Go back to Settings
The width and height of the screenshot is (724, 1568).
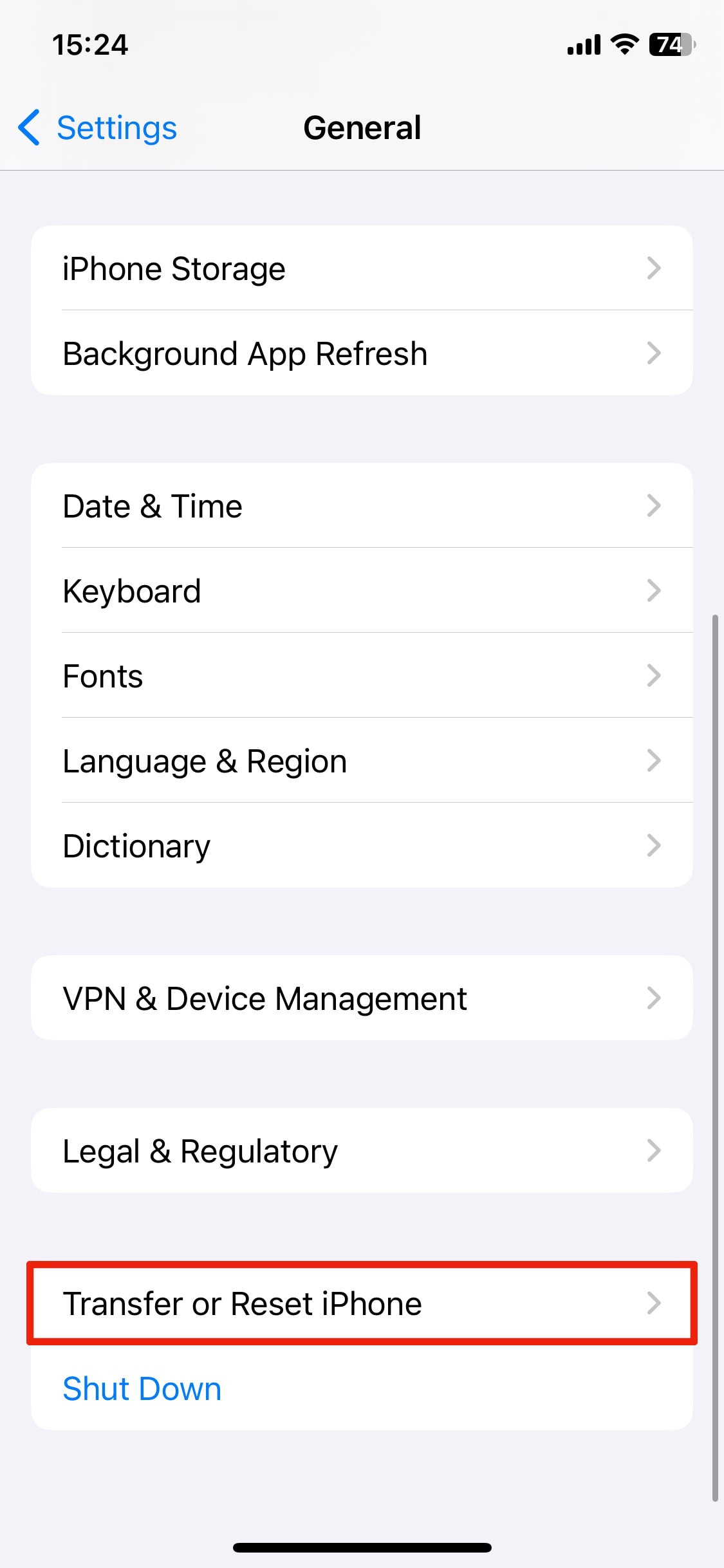coord(98,127)
